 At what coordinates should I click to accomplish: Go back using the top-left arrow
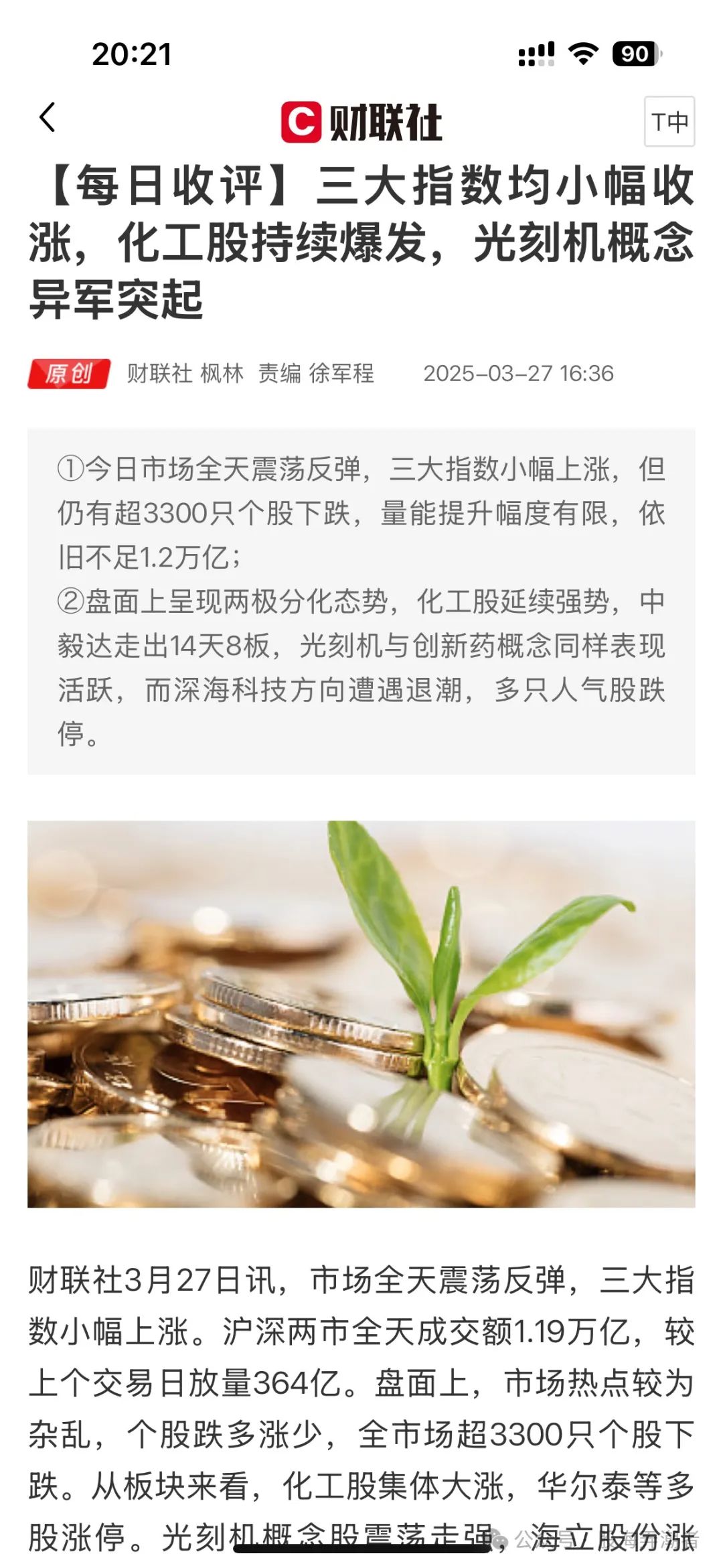pyautogui.click(x=47, y=118)
